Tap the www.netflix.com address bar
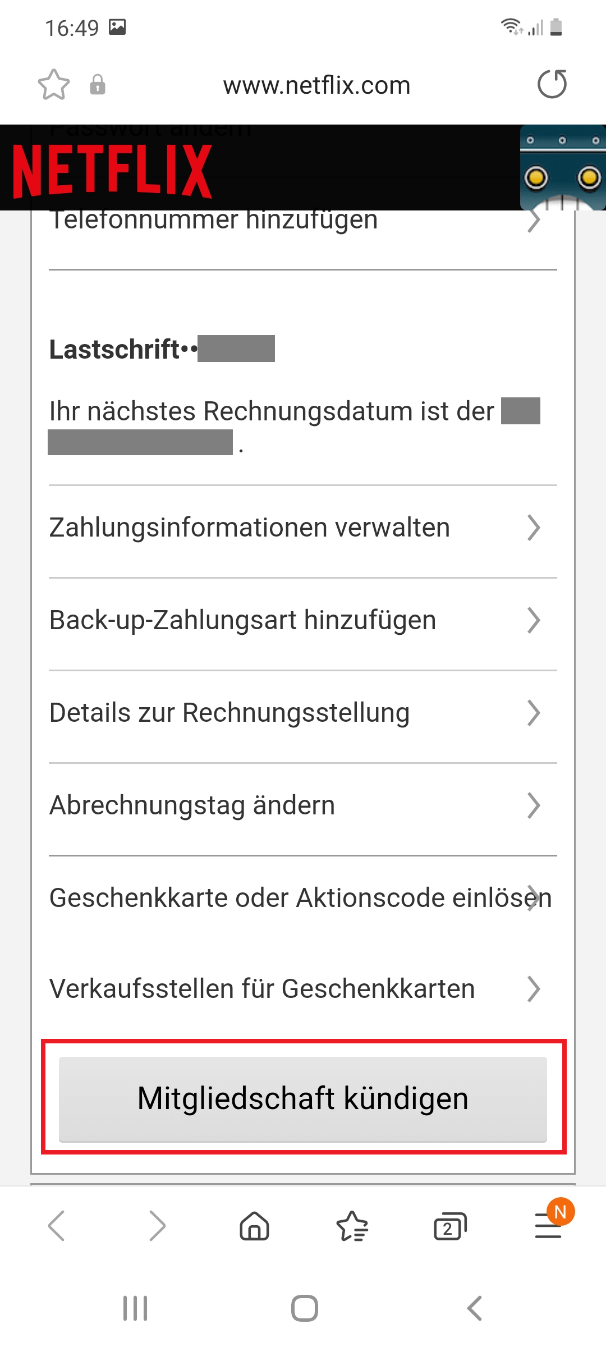This screenshot has width=606, height=1347. [x=316, y=85]
